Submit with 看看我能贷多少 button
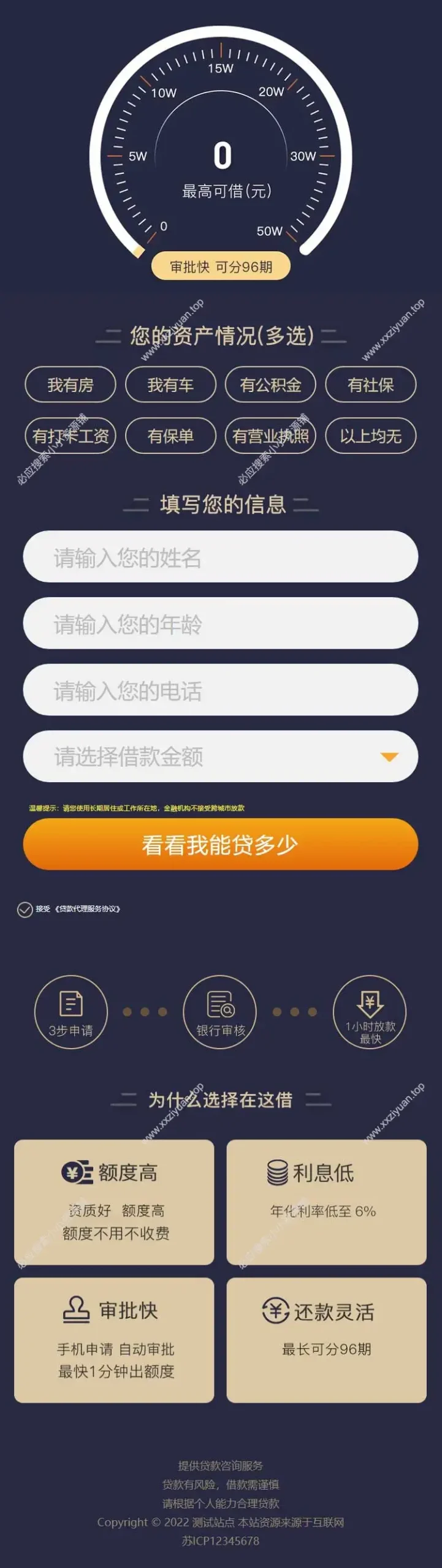The height and width of the screenshot is (1568, 442). click(221, 844)
